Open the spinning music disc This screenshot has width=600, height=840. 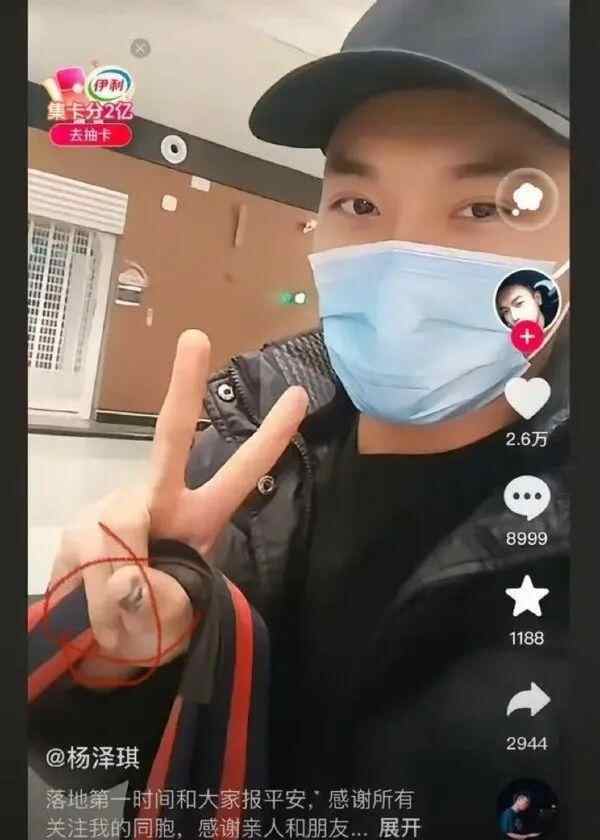click(527, 808)
